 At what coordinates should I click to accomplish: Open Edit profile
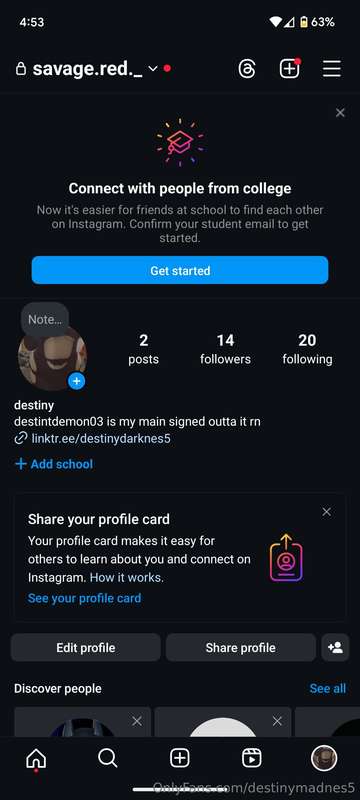(86, 647)
